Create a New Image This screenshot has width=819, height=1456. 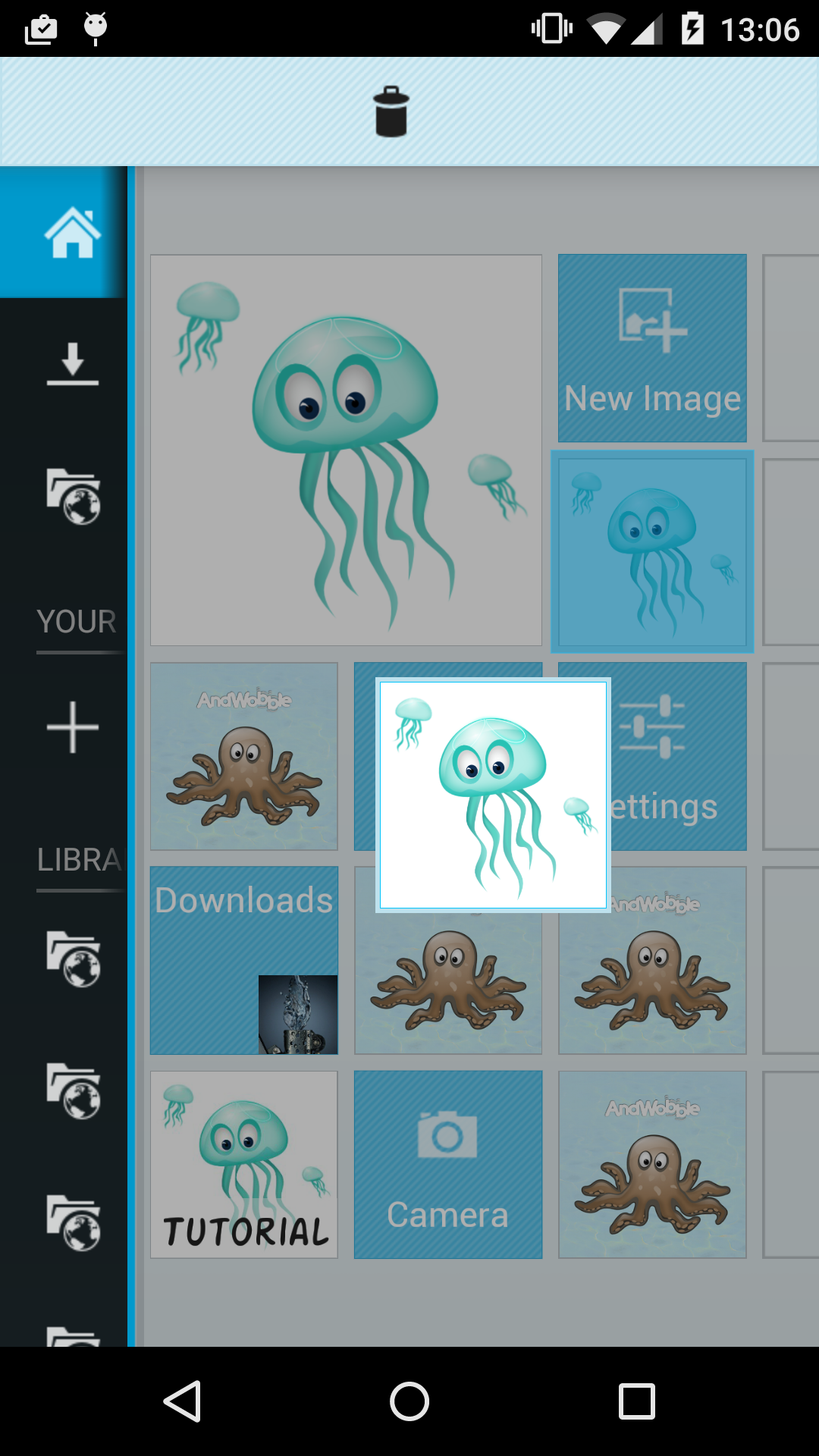652,348
